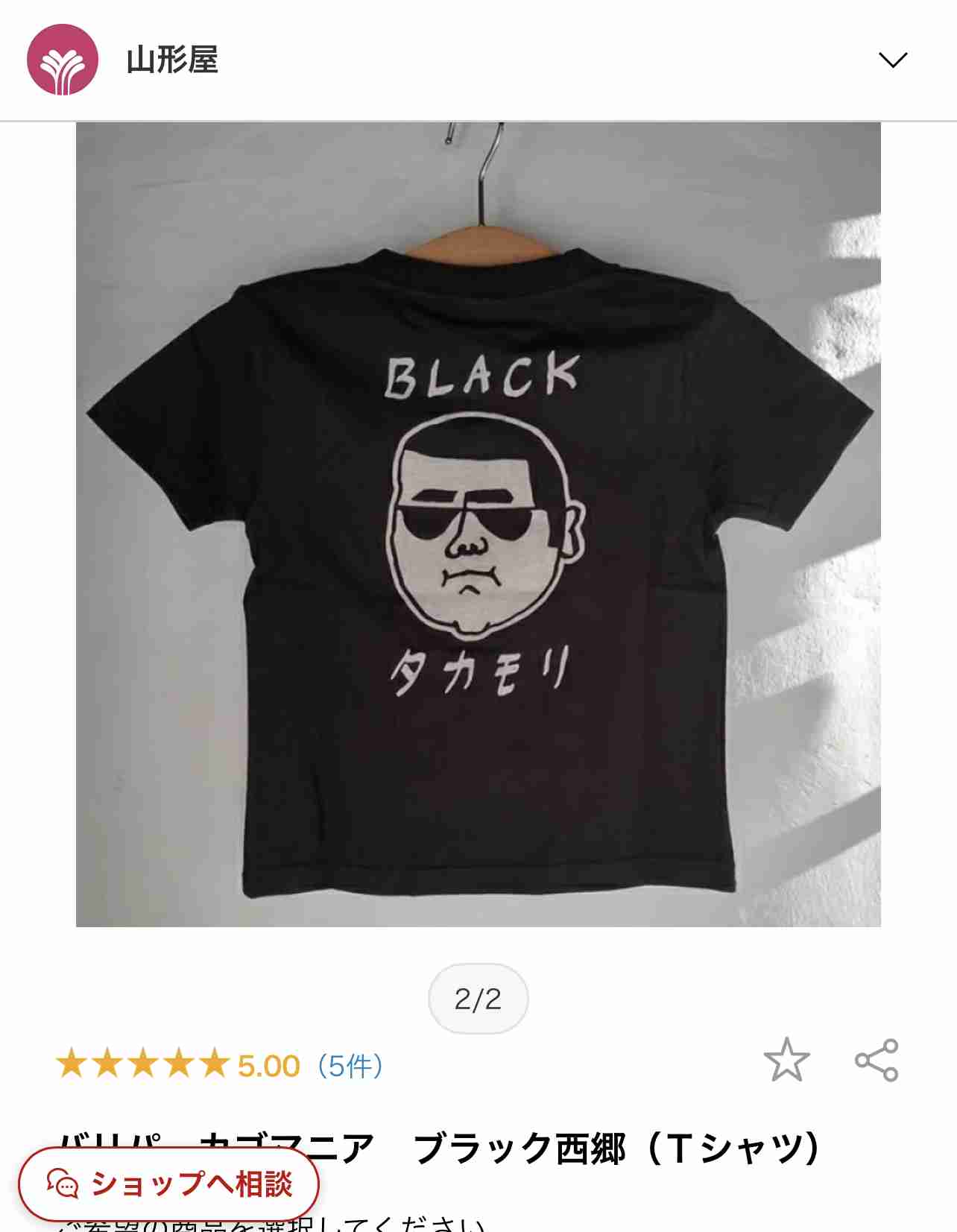
Task: Open the 山形屋 shop logo
Action: (63, 60)
